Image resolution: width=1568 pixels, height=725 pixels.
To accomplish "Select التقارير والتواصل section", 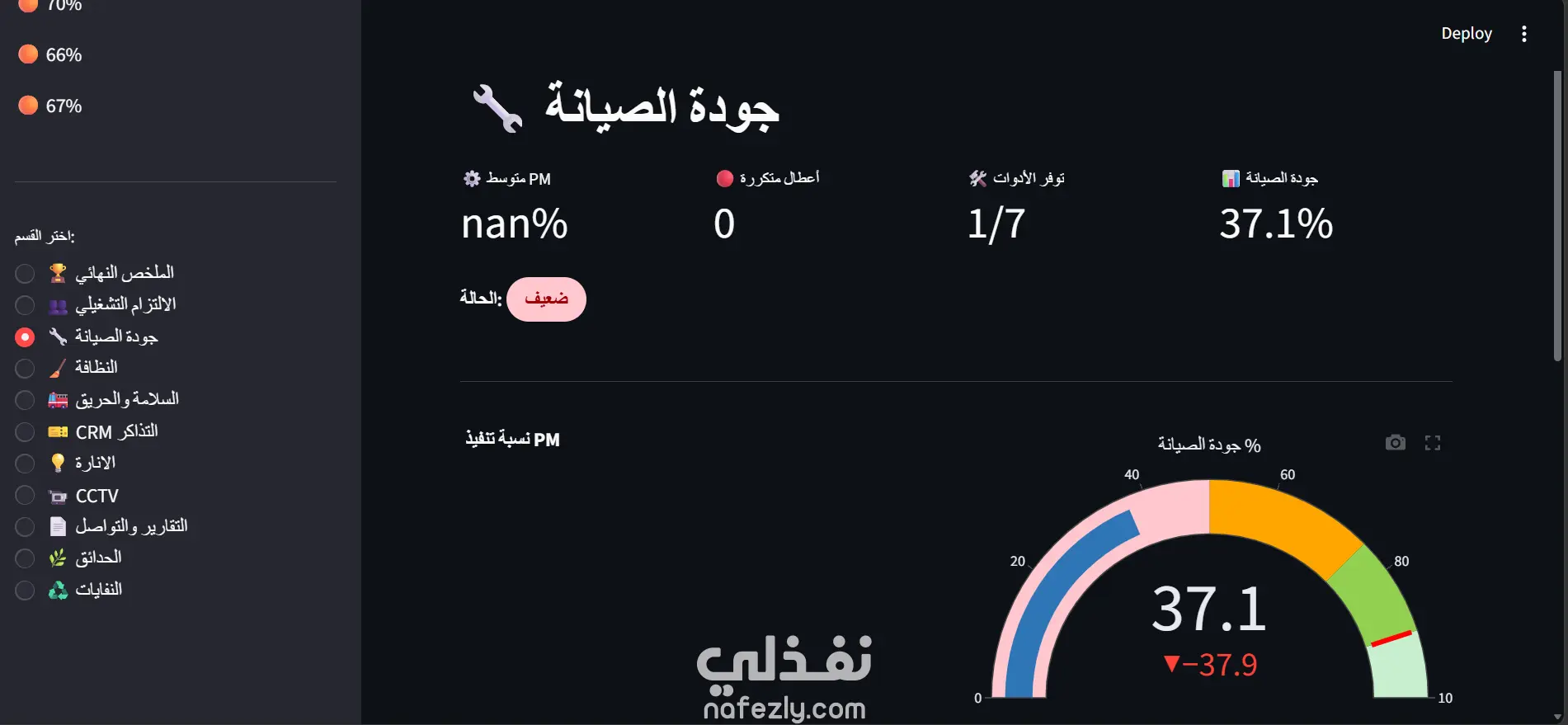I will click(26, 527).
